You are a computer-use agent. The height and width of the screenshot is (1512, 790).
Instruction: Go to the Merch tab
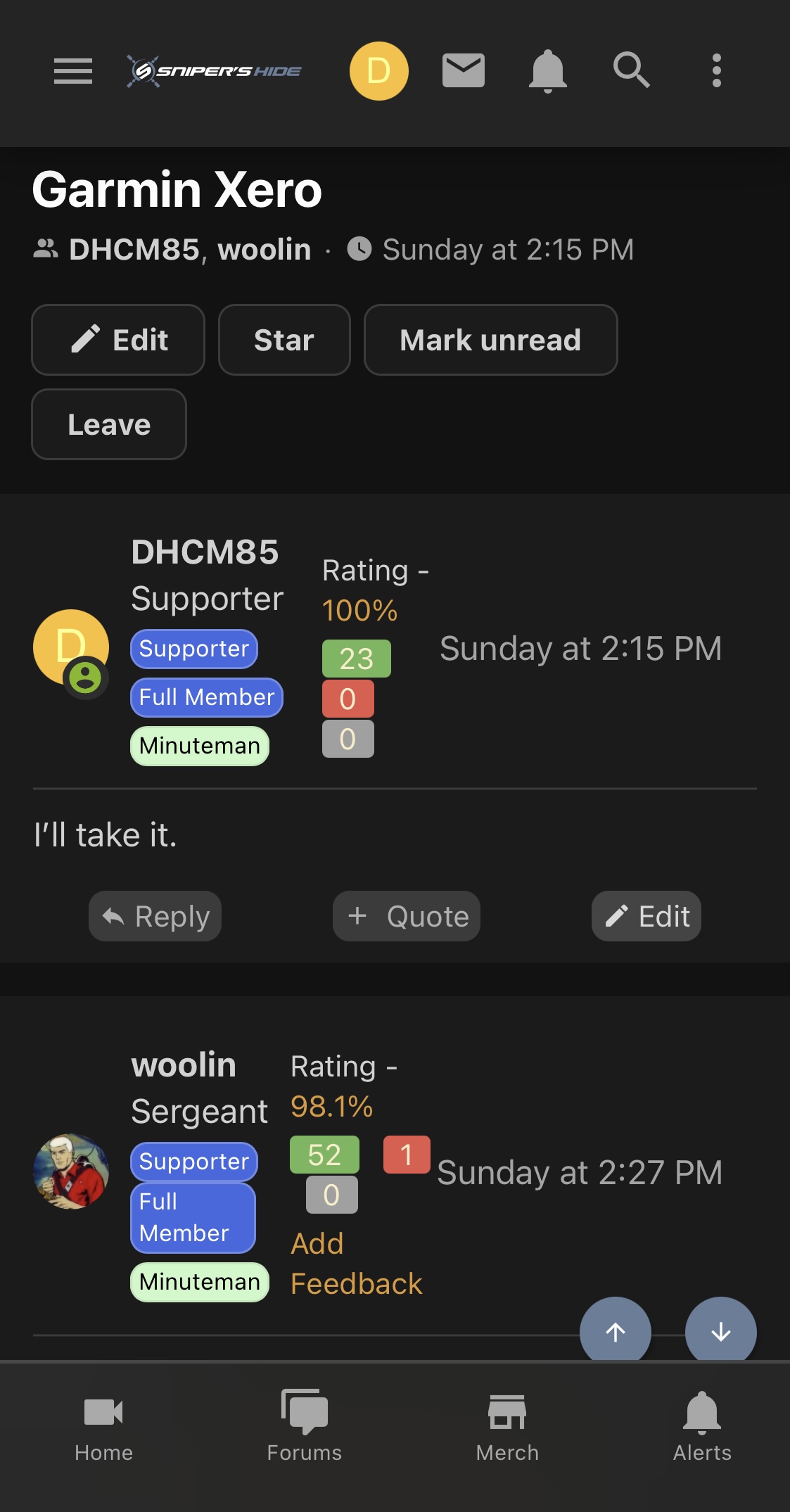(x=507, y=1425)
